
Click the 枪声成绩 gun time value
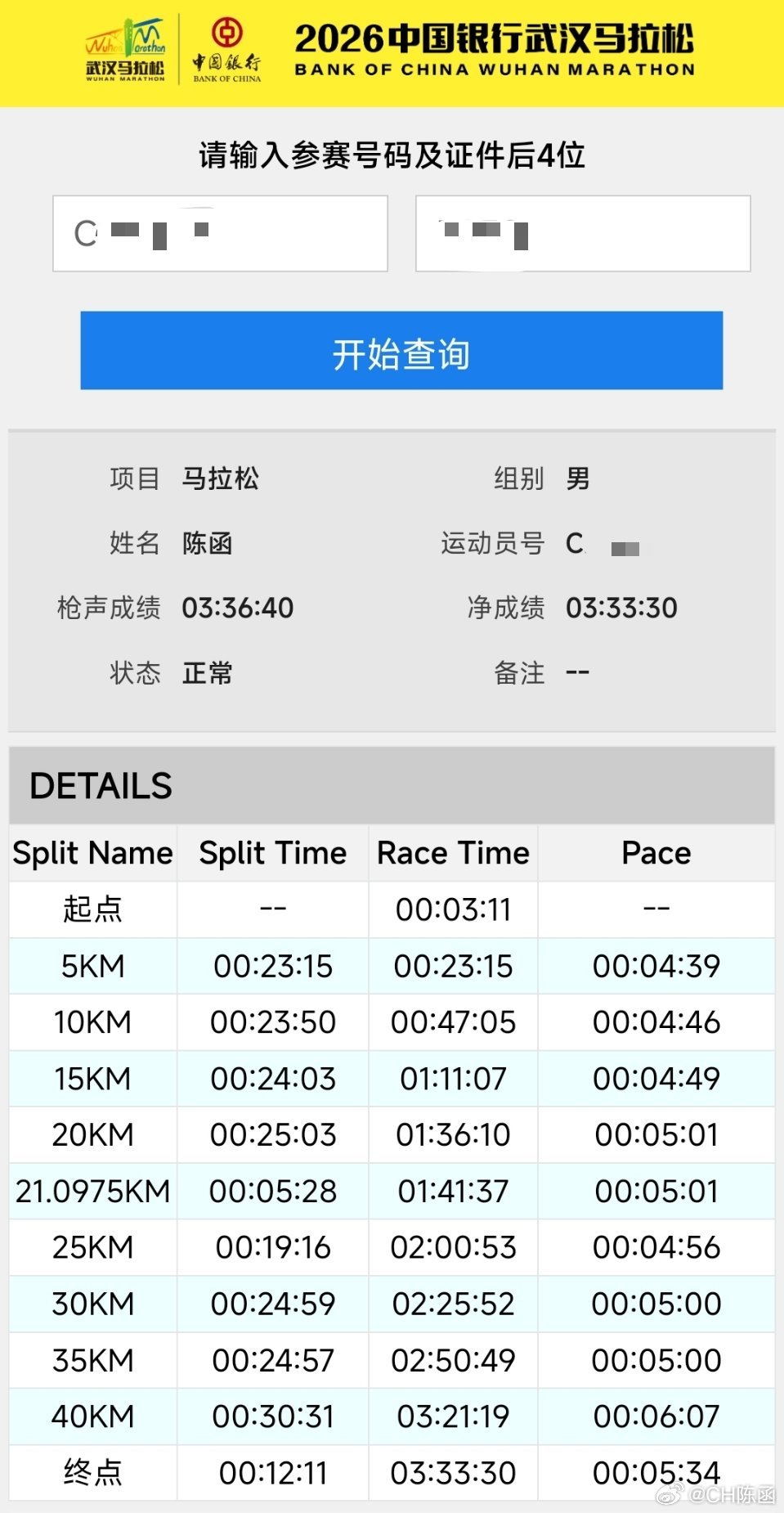point(237,607)
